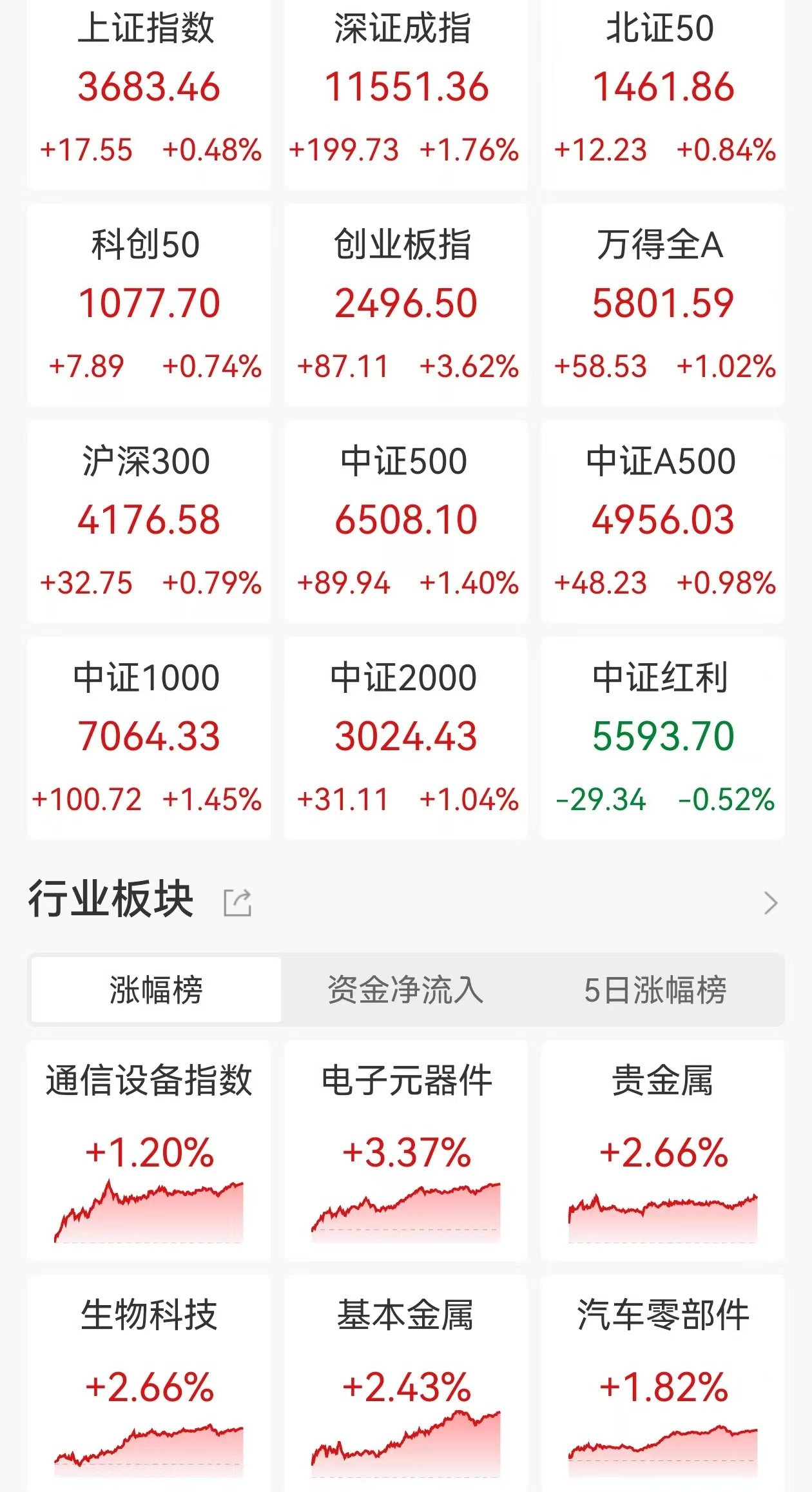Open the 科创50 index card
The width and height of the screenshot is (812, 1492).
pyautogui.click(x=149, y=305)
